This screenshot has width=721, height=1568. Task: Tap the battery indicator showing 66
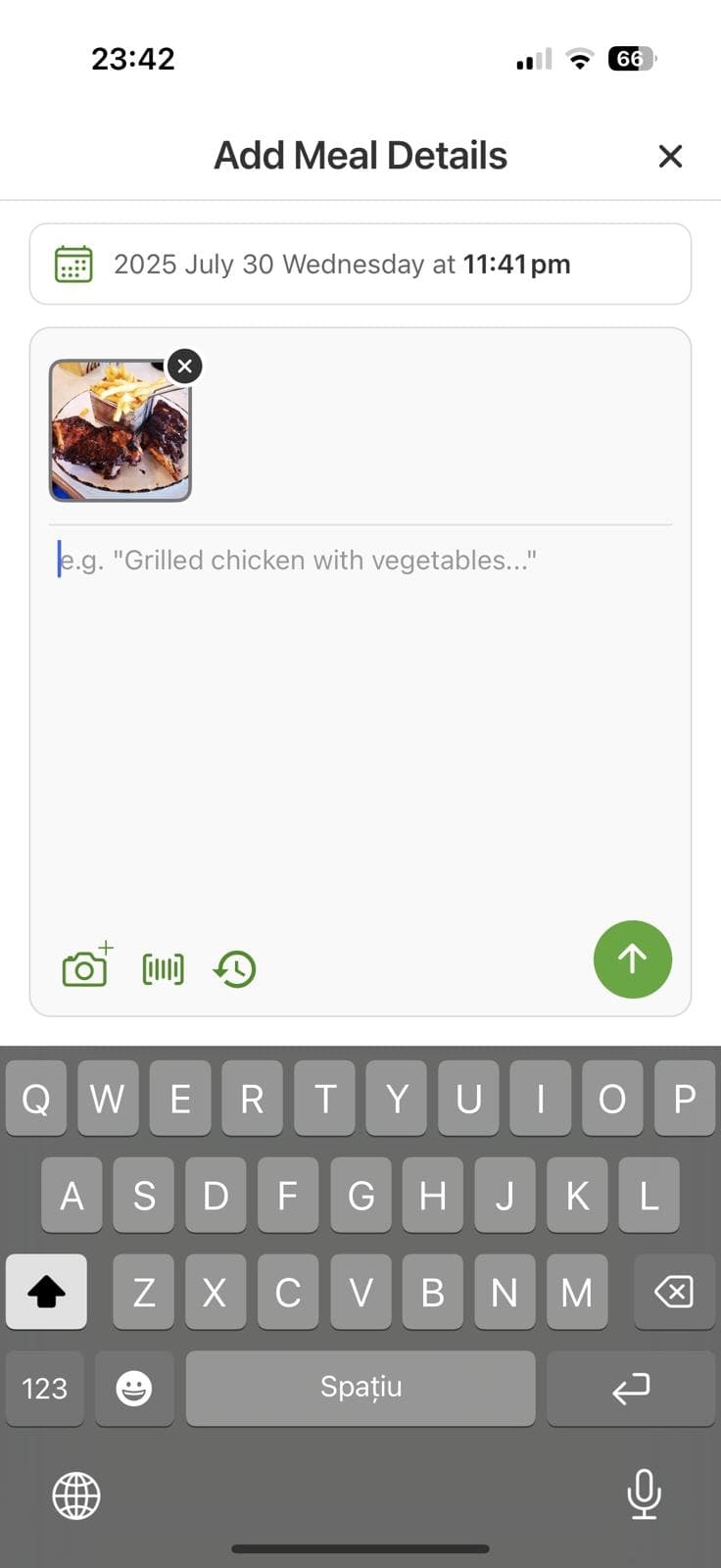631,59
